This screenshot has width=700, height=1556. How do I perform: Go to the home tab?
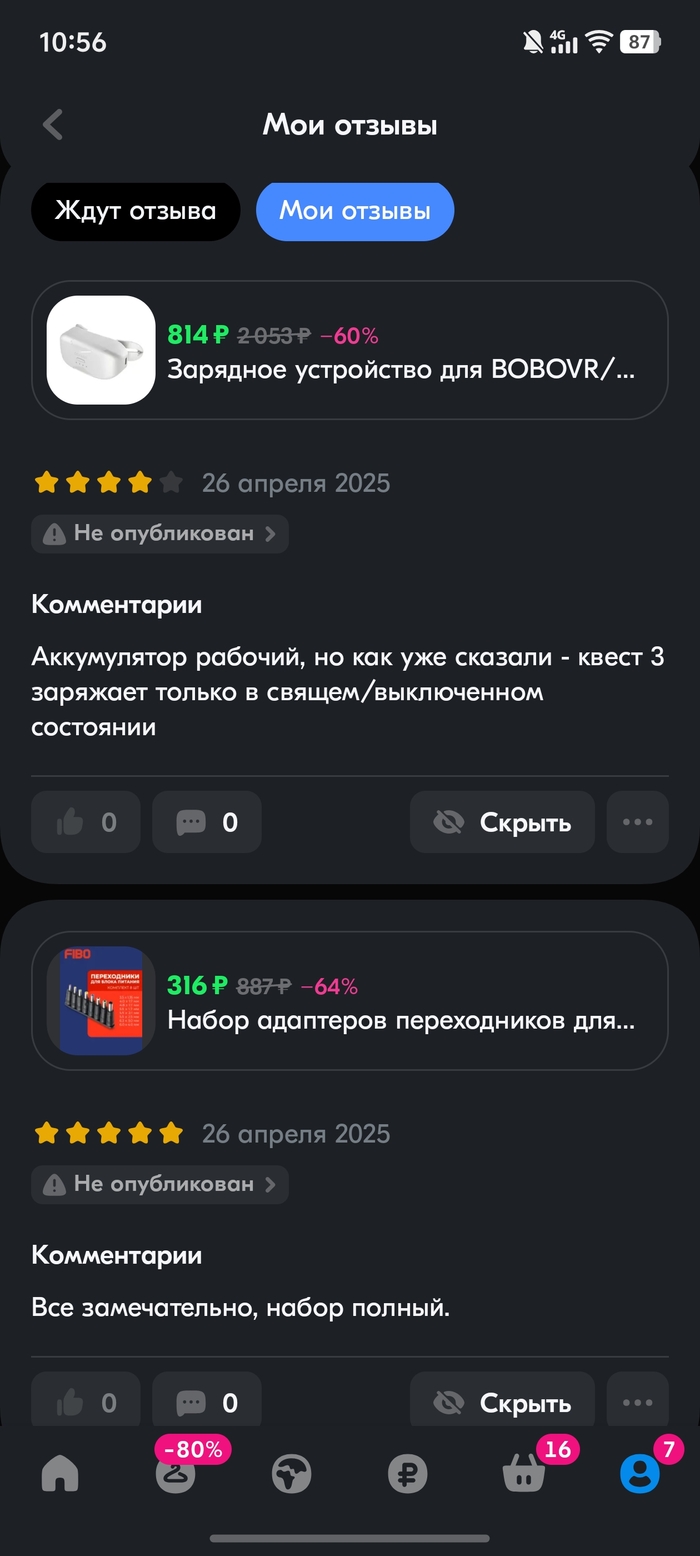coord(60,1473)
